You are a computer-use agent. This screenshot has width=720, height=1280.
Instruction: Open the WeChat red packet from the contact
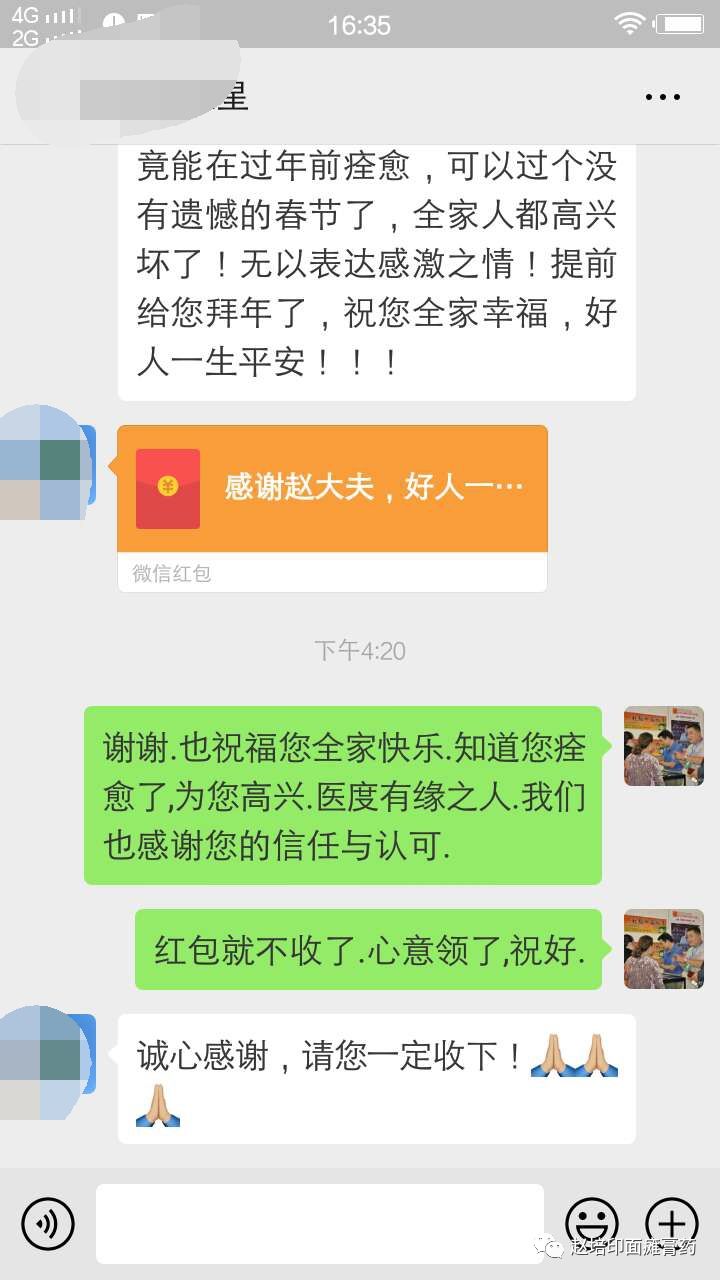click(x=332, y=489)
